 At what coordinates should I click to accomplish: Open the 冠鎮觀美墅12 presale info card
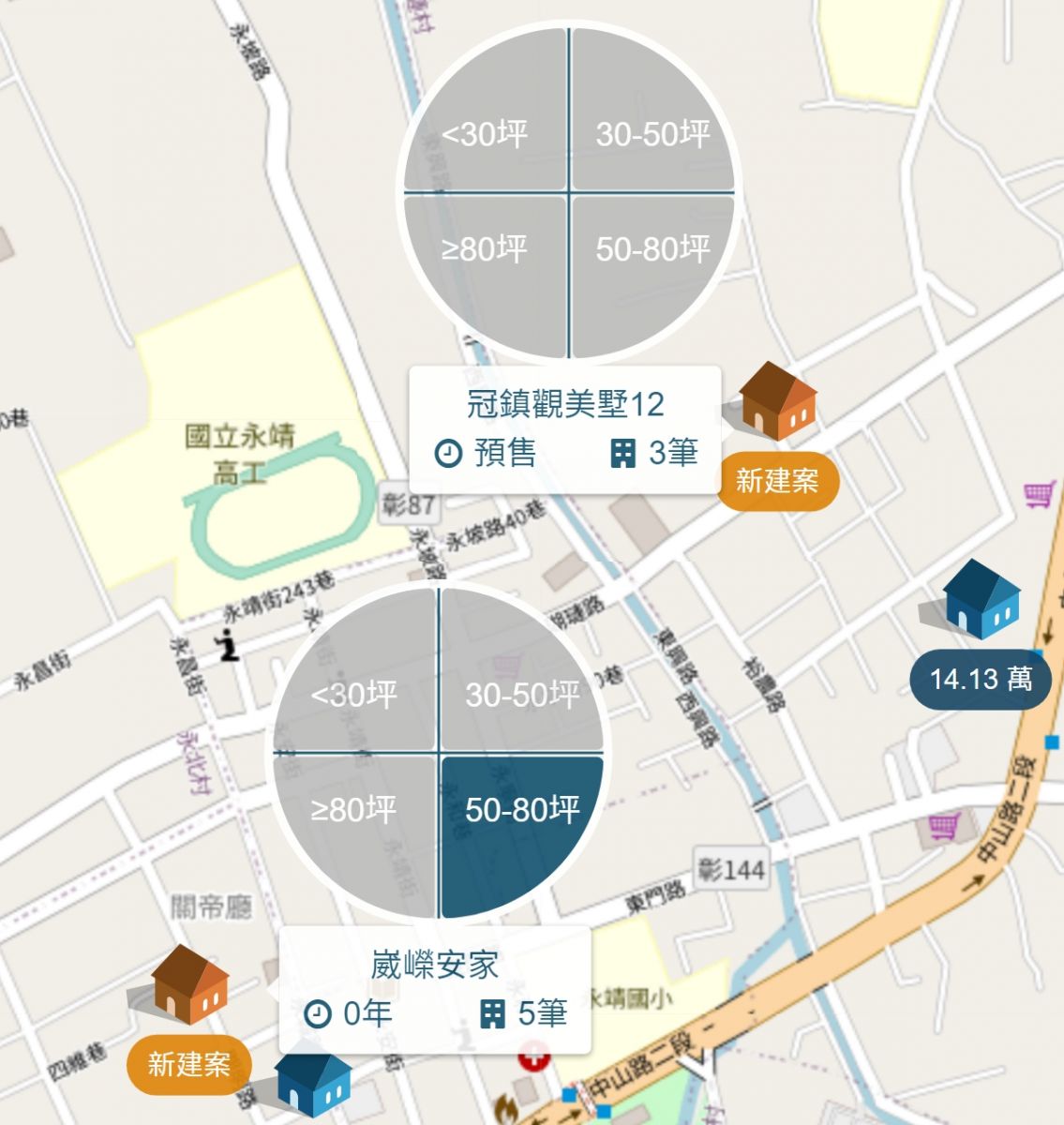pyautogui.click(x=564, y=429)
